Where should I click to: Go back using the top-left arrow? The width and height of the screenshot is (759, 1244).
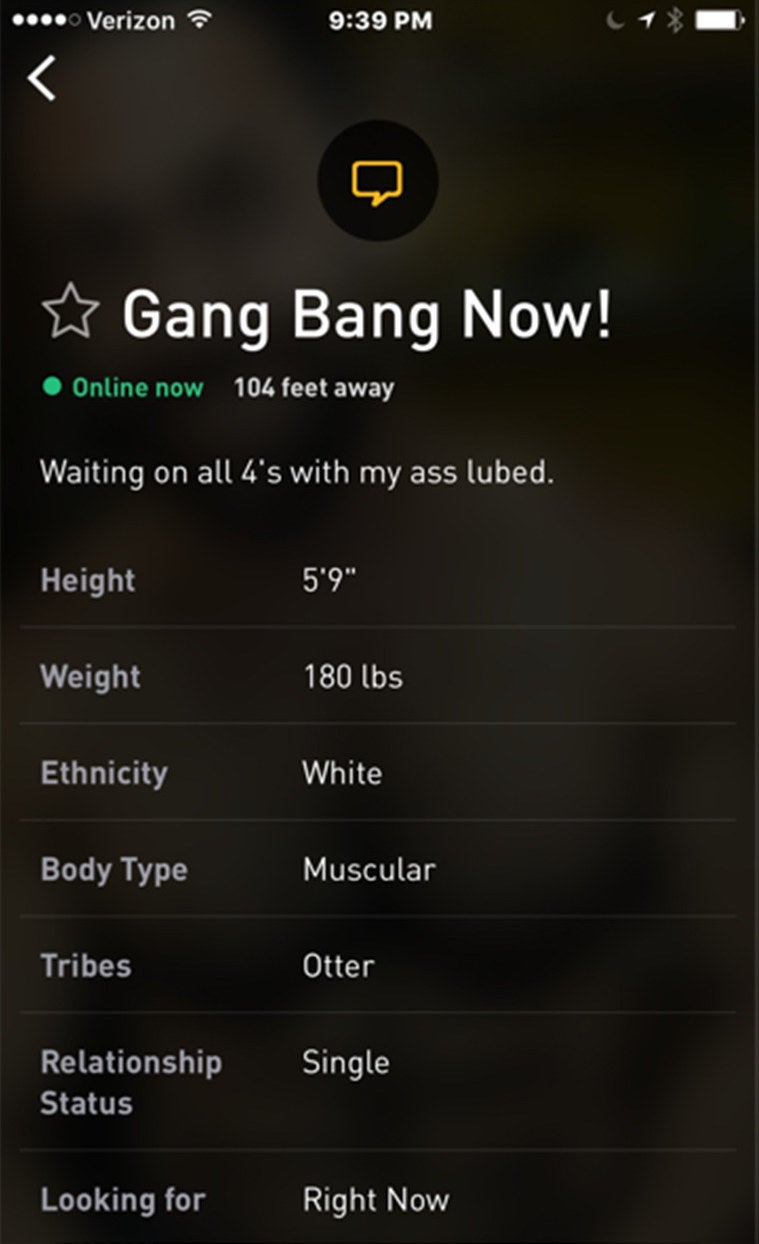[42, 78]
